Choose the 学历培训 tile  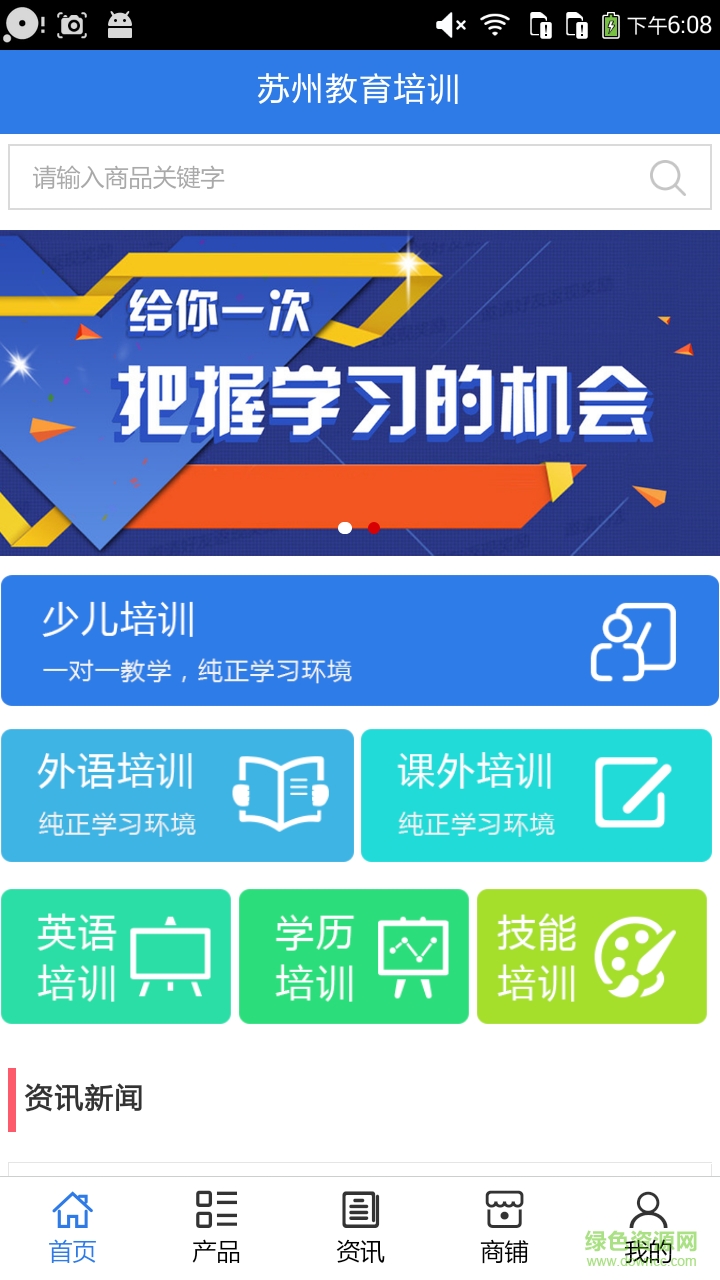tap(354, 956)
